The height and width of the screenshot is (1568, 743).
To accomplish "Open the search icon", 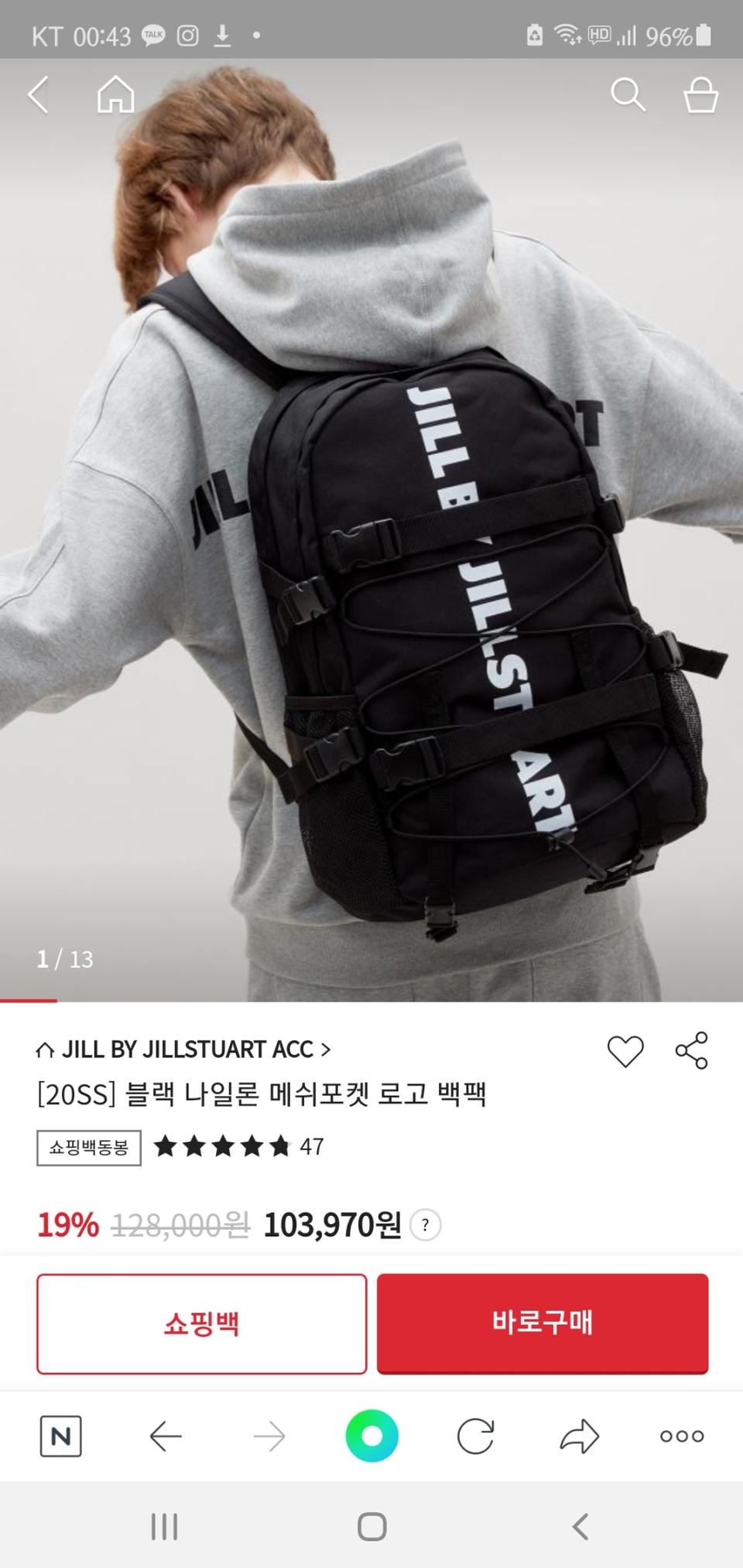I will pos(630,96).
